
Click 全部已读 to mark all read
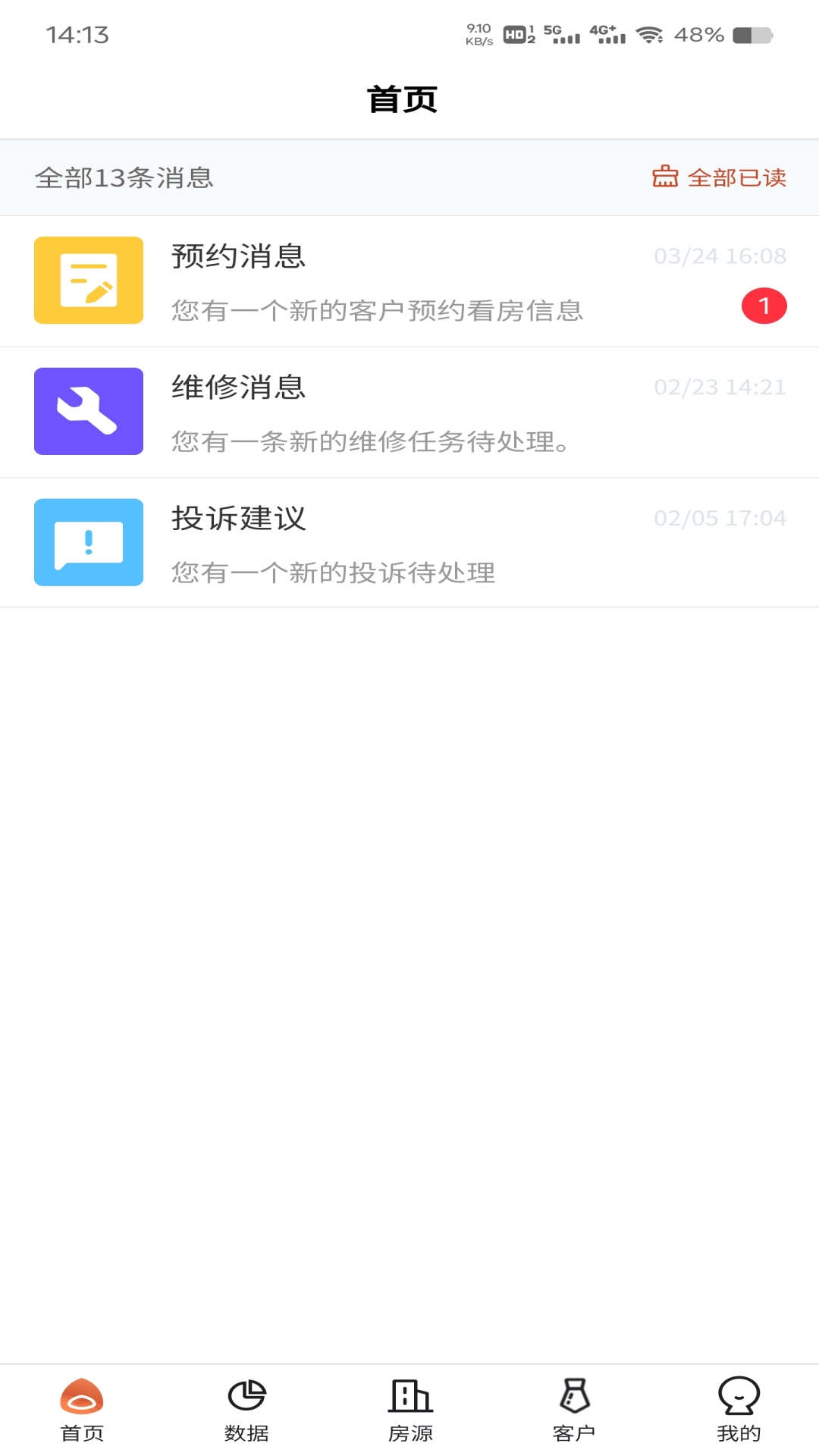coord(736,178)
